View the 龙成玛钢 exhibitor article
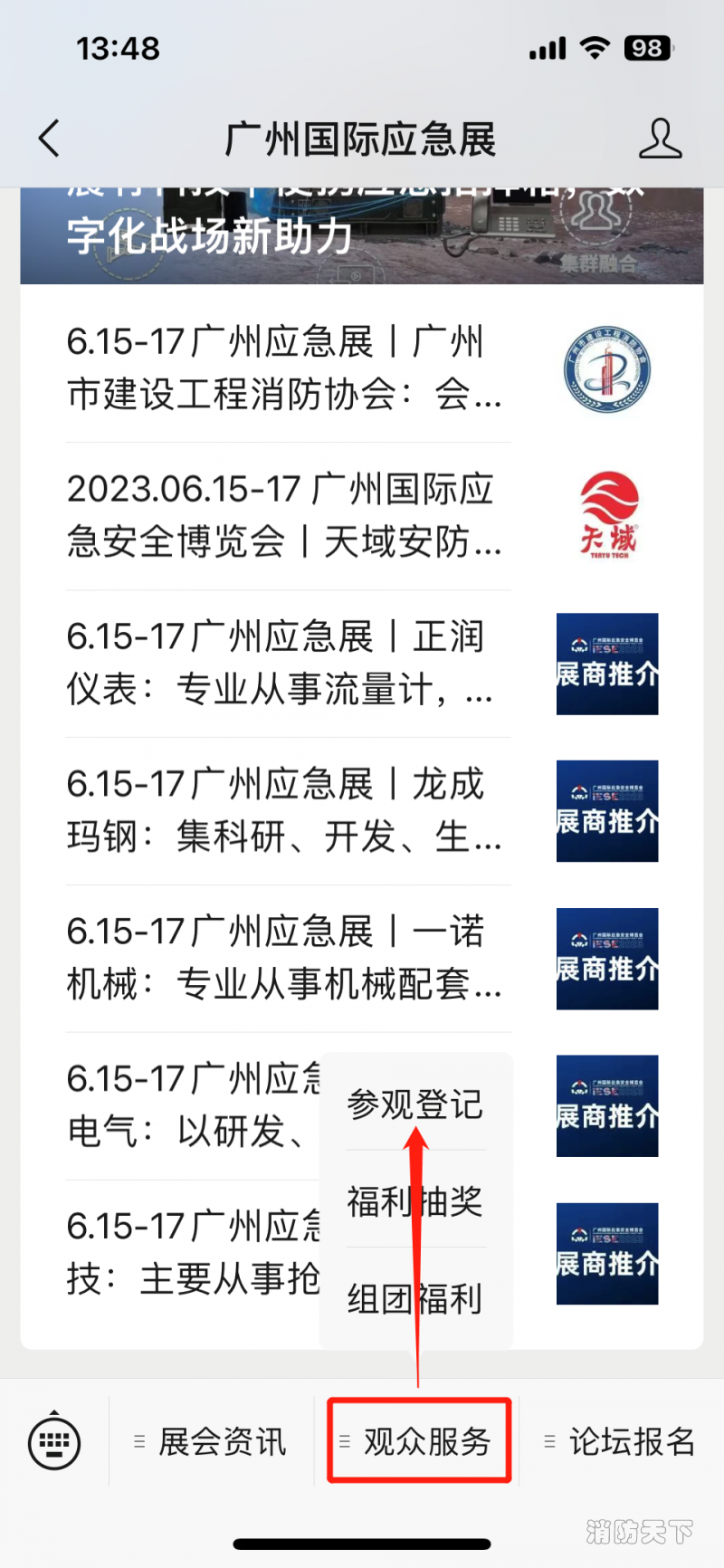 coord(284,811)
